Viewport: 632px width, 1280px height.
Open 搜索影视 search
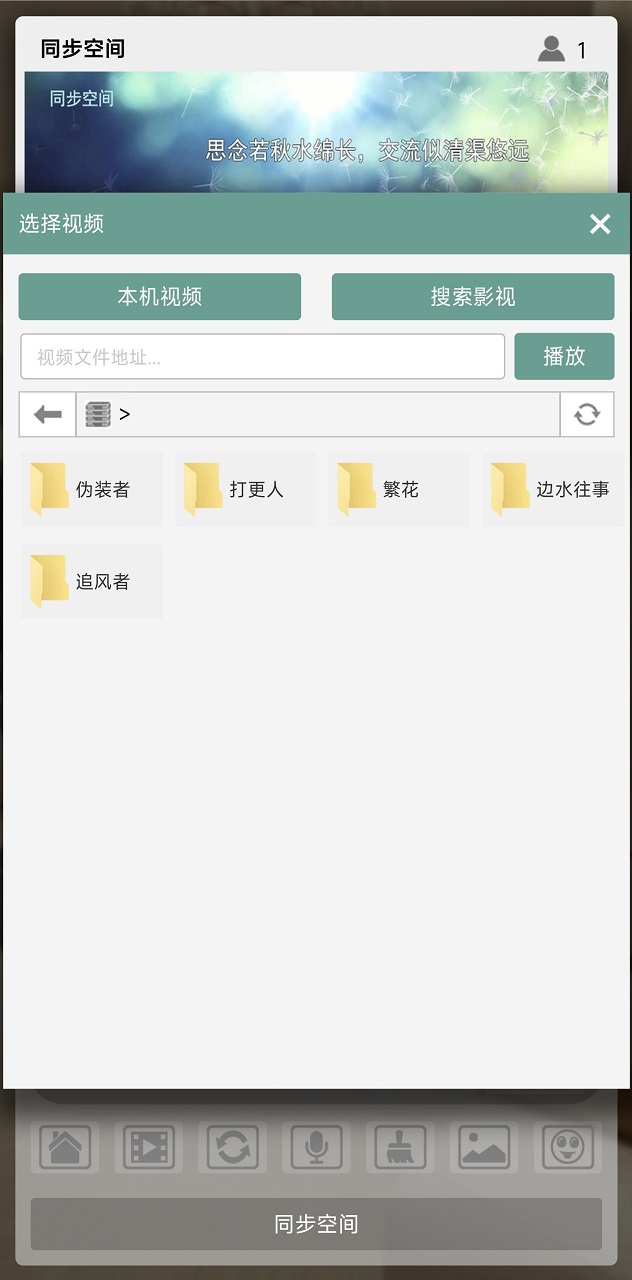(x=473, y=297)
